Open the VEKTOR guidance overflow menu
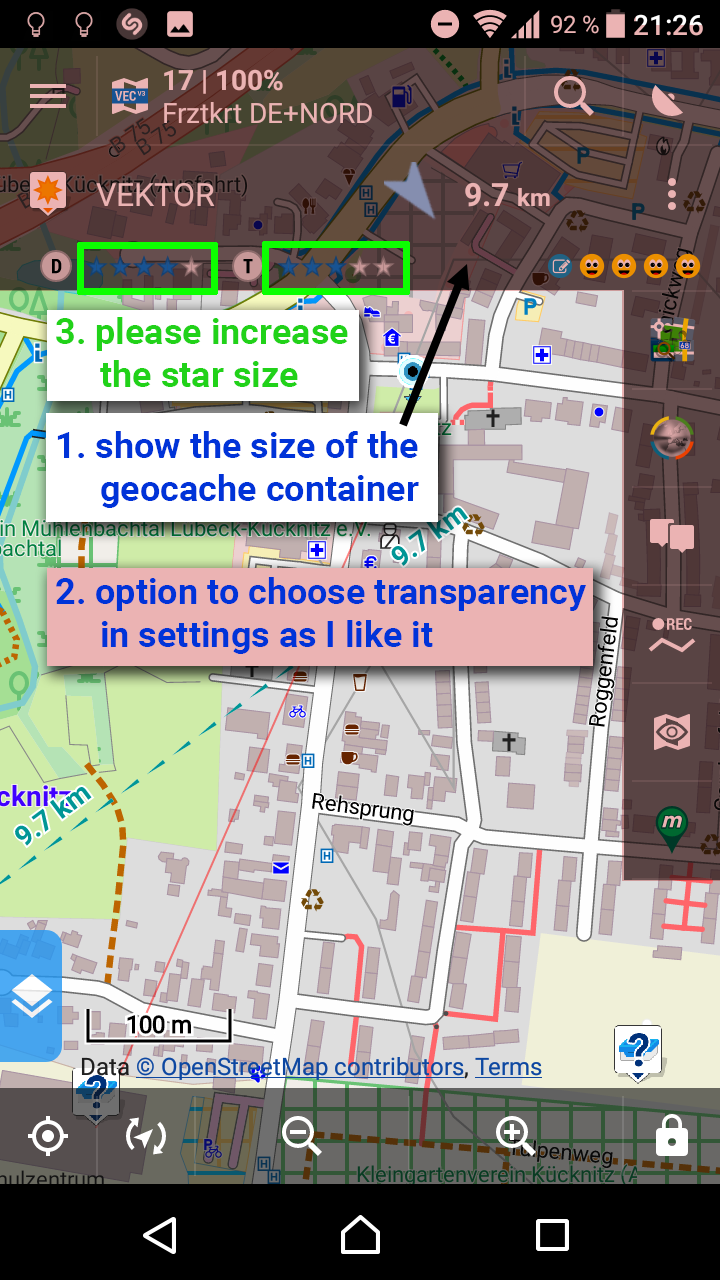 [x=672, y=195]
